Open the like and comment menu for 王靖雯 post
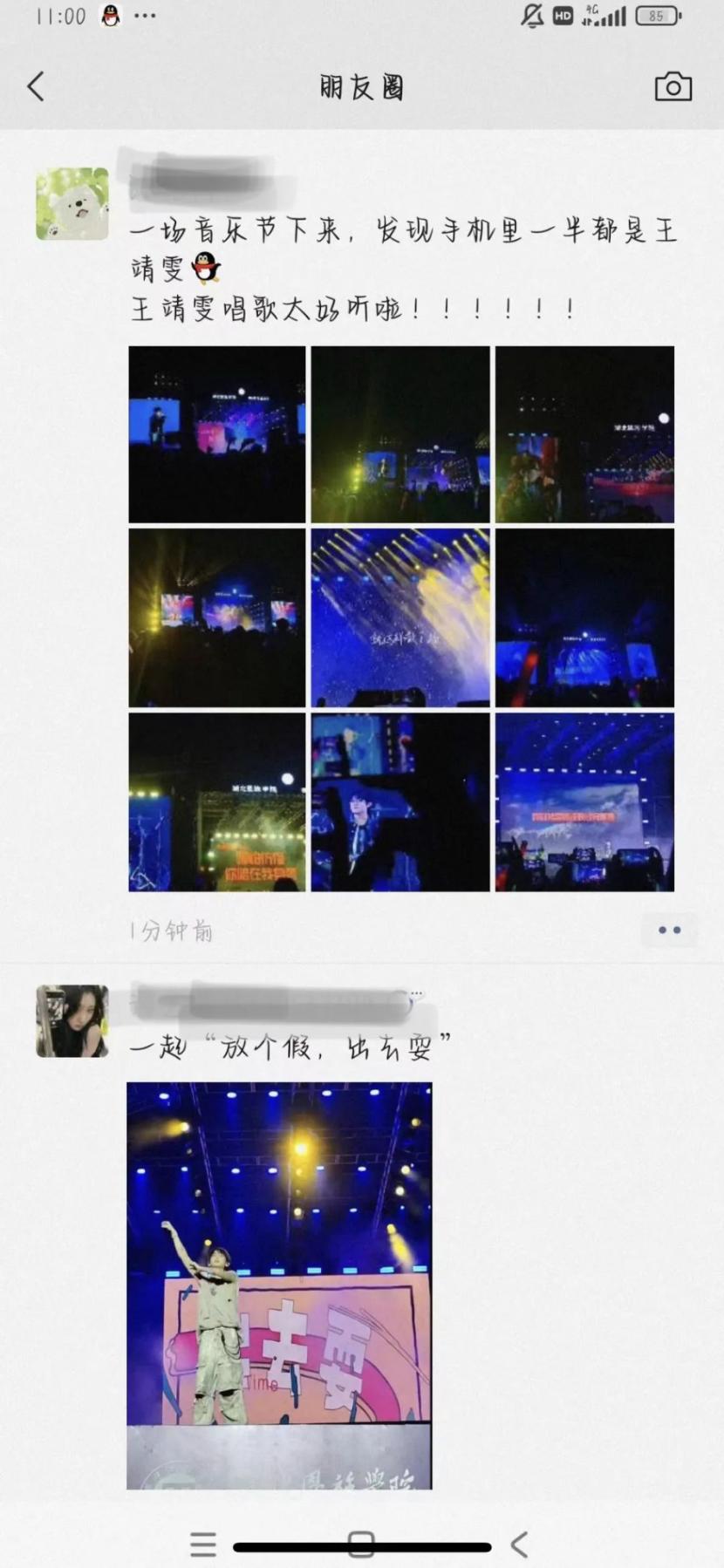Image resolution: width=724 pixels, height=1568 pixels. (669, 931)
